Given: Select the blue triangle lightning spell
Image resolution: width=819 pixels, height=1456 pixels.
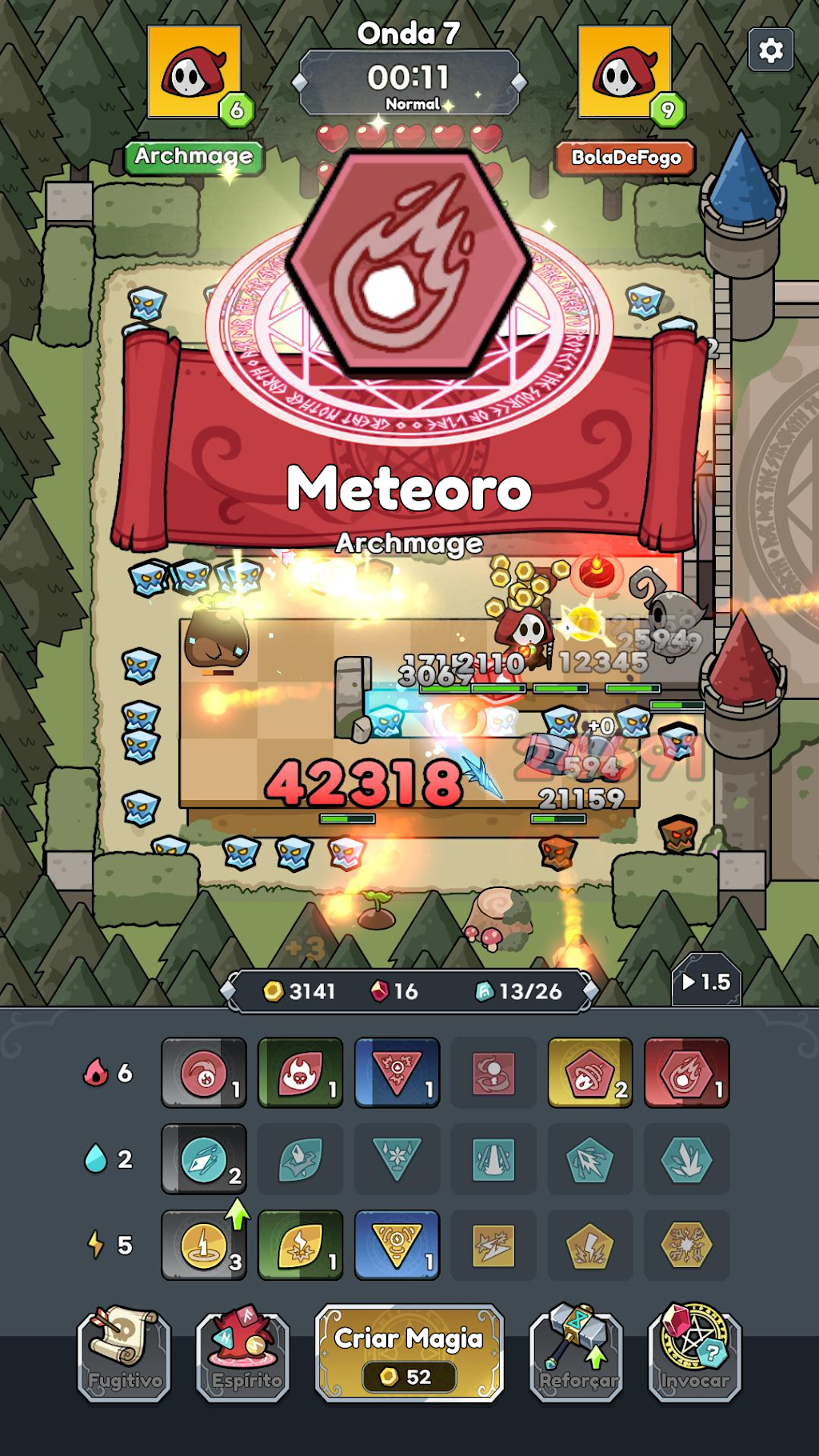Looking at the screenshot, I should (x=397, y=1246).
